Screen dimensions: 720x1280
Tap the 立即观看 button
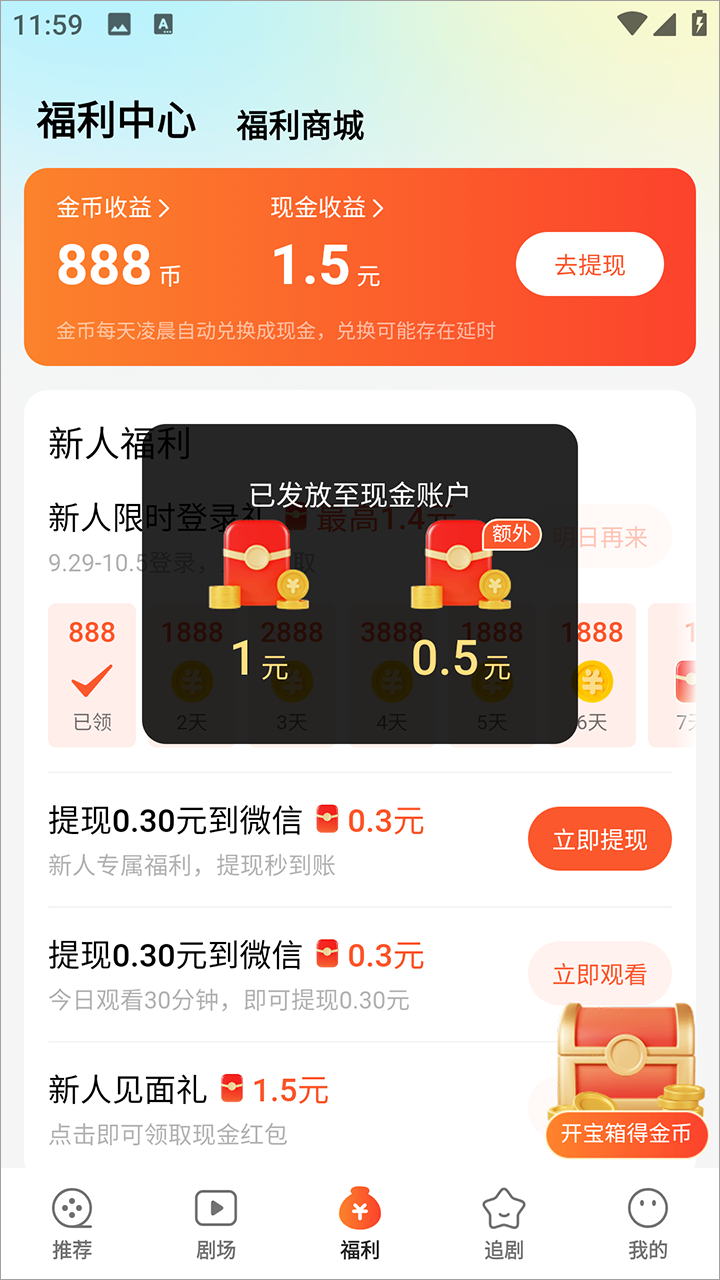pyautogui.click(x=599, y=974)
